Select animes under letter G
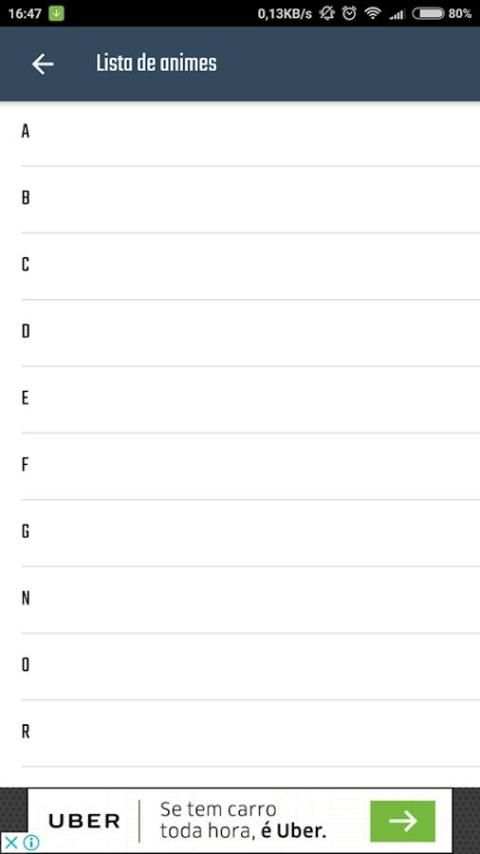 point(240,533)
